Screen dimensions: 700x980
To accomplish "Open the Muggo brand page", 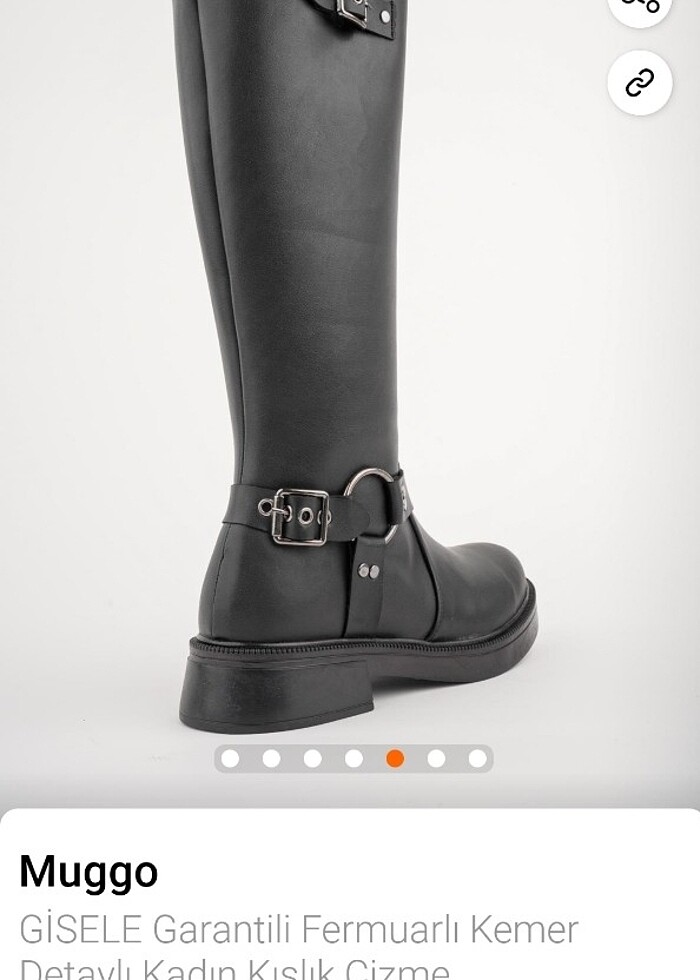I will pyautogui.click(x=89, y=871).
